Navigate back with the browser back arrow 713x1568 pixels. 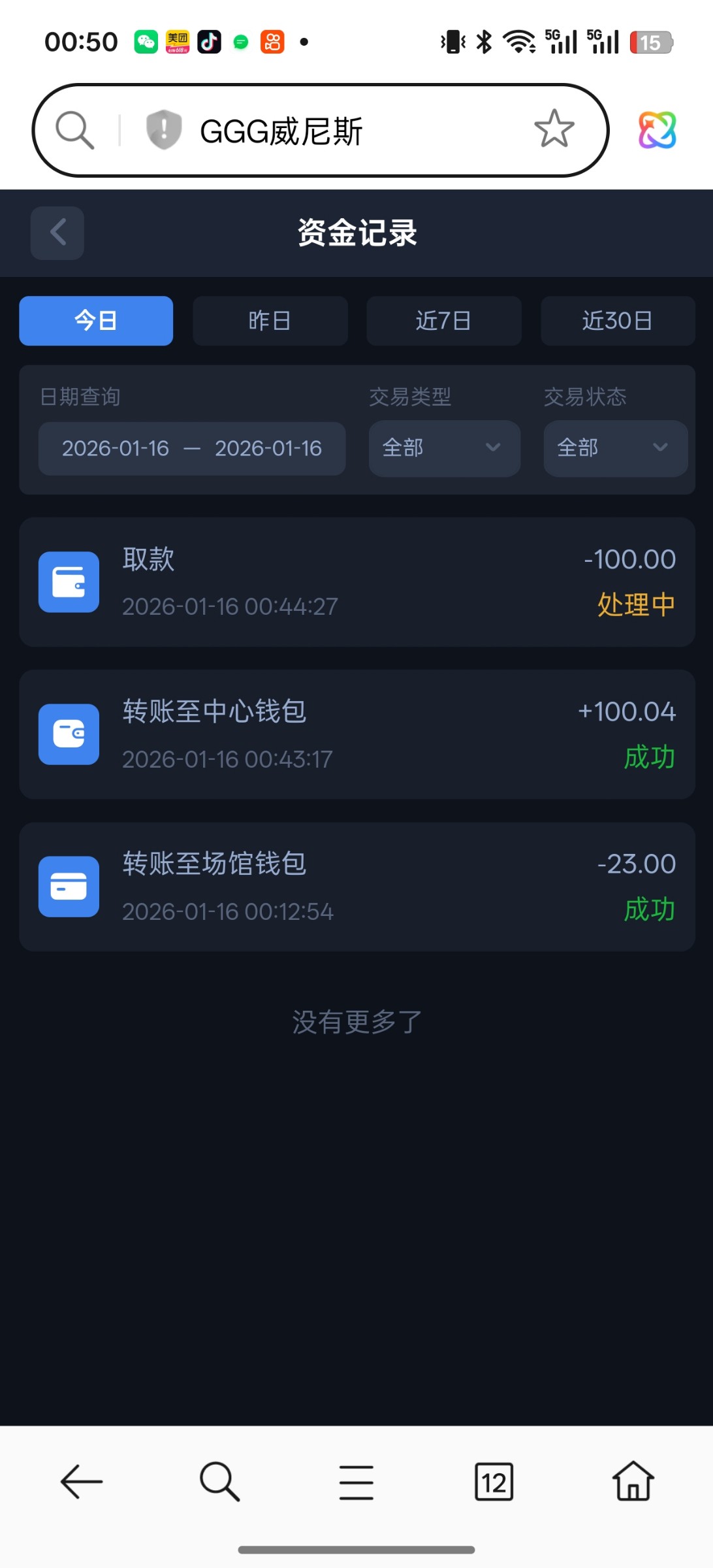tap(82, 1482)
